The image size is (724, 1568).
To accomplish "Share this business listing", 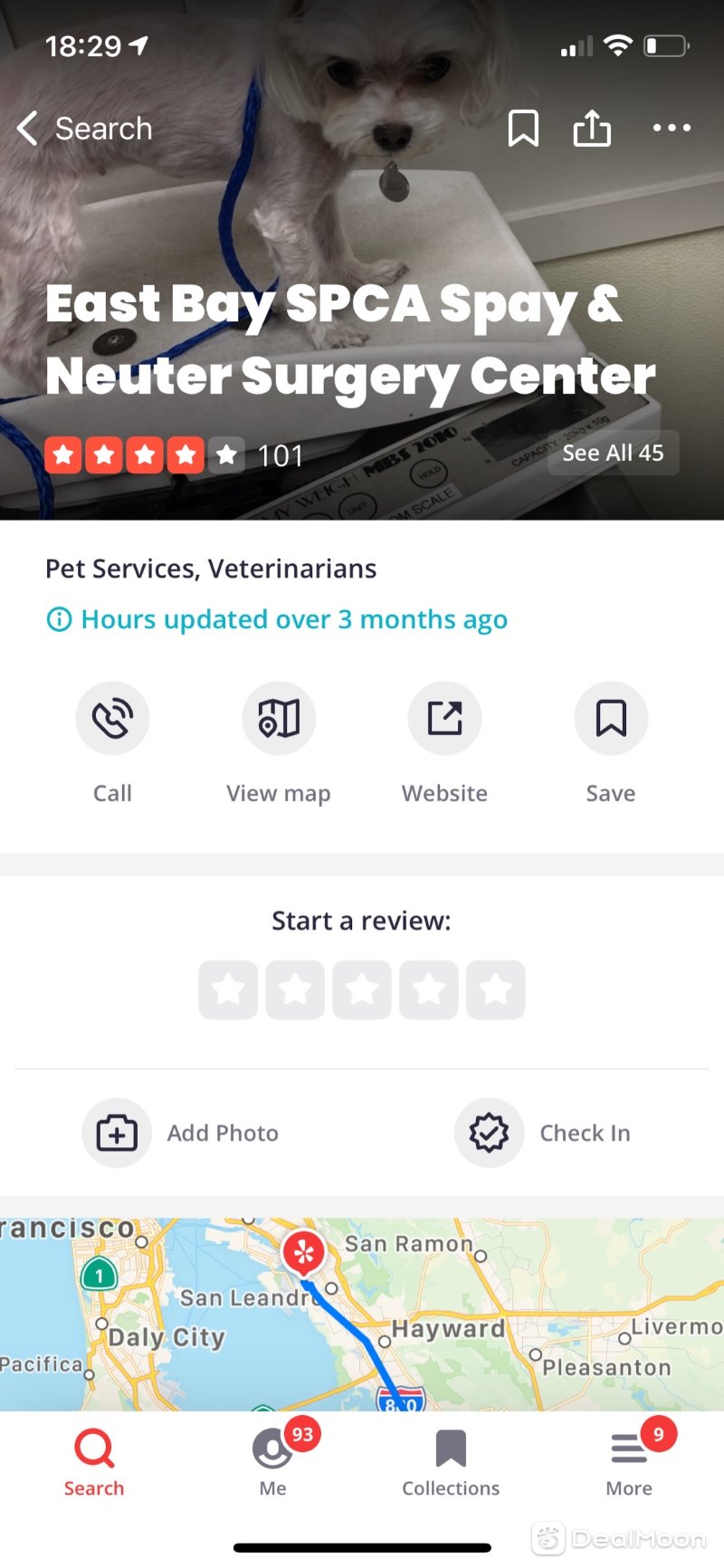I will pyautogui.click(x=592, y=129).
